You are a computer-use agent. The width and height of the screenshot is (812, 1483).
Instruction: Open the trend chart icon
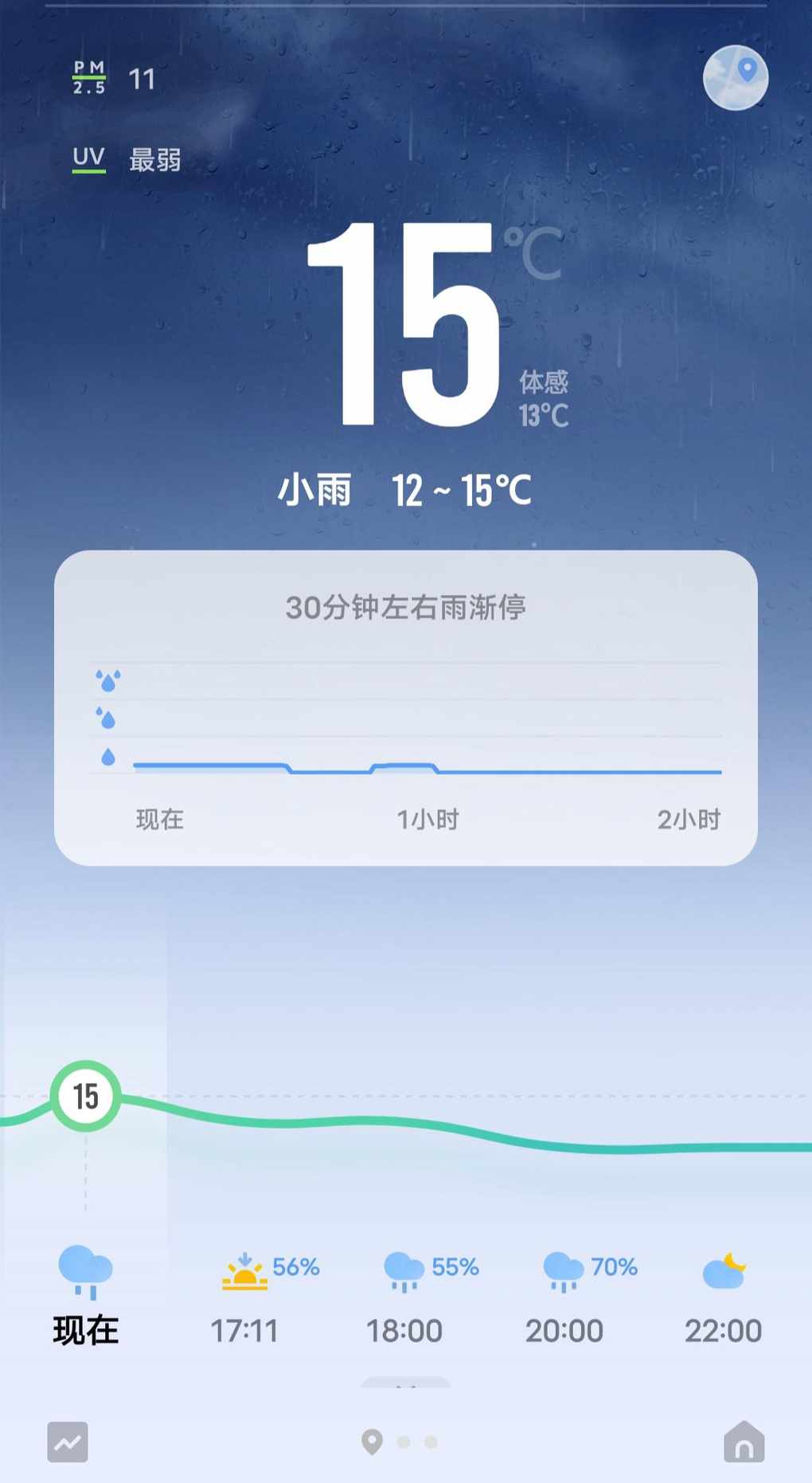click(x=68, y=1442)
